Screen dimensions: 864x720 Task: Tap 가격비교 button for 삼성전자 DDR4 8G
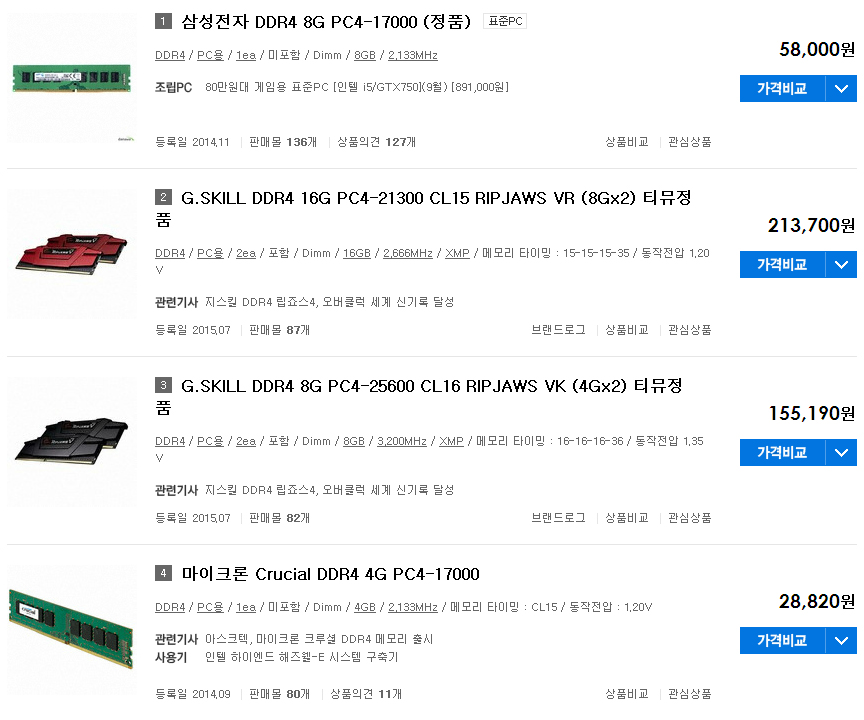tap(782, 88)
